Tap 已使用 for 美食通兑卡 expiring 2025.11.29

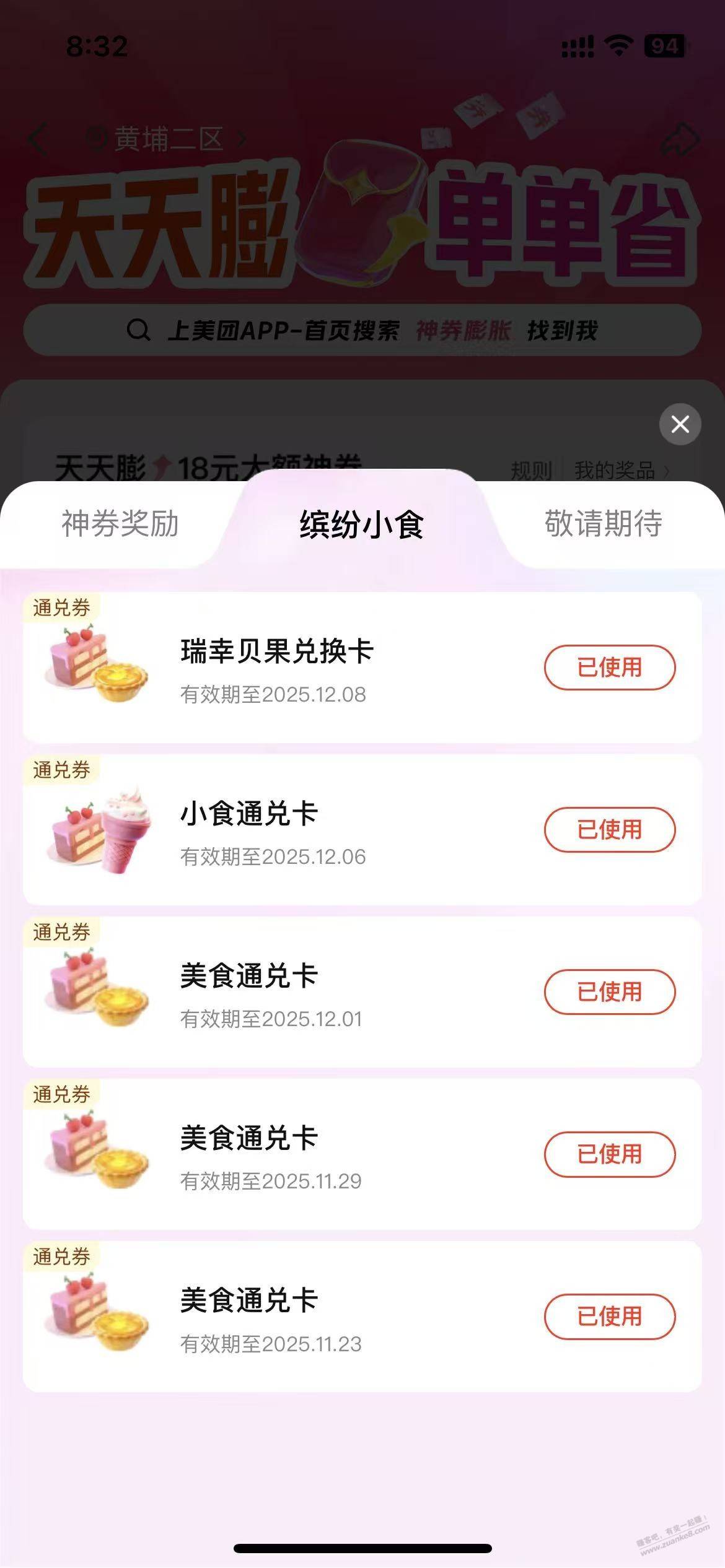point(609,1154)
